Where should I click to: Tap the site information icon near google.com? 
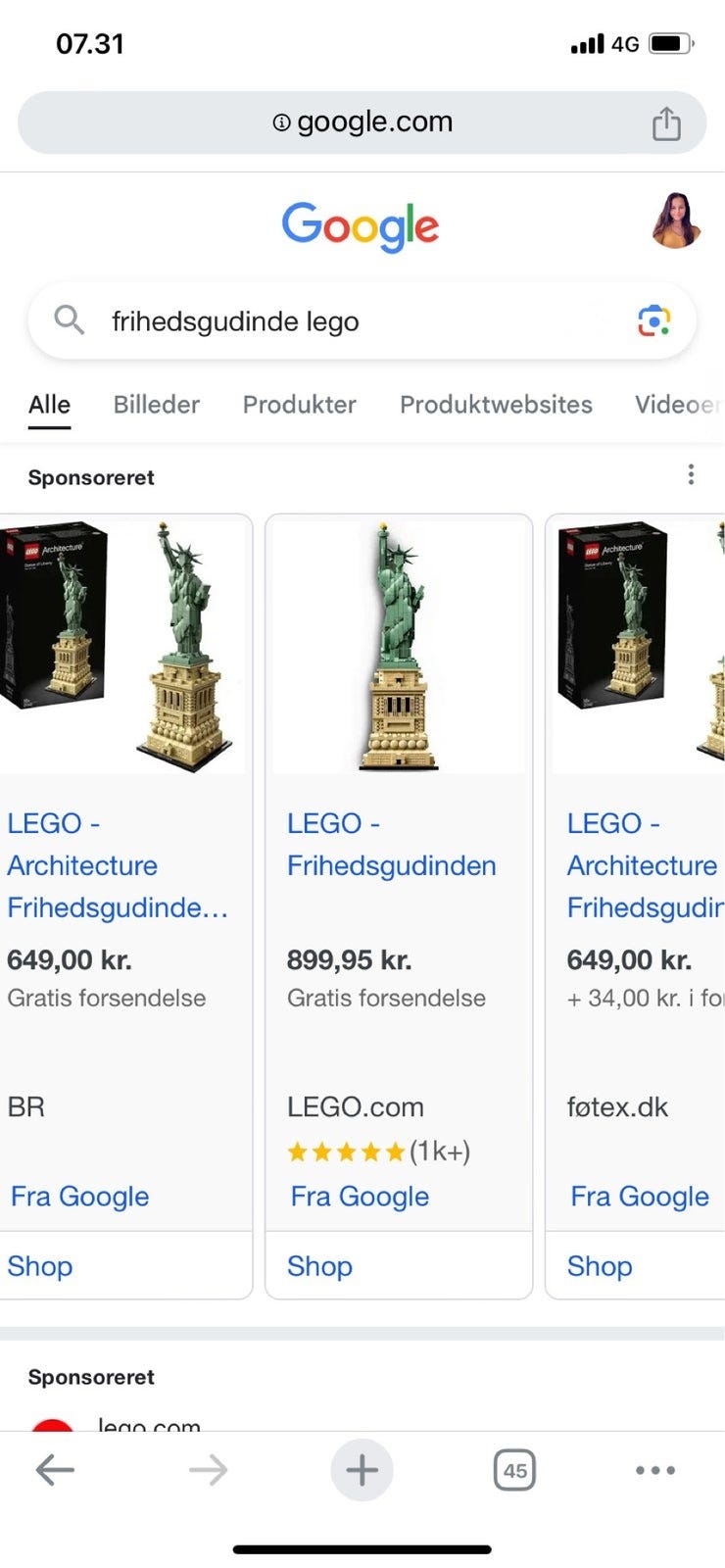click(x=281, y=122)
